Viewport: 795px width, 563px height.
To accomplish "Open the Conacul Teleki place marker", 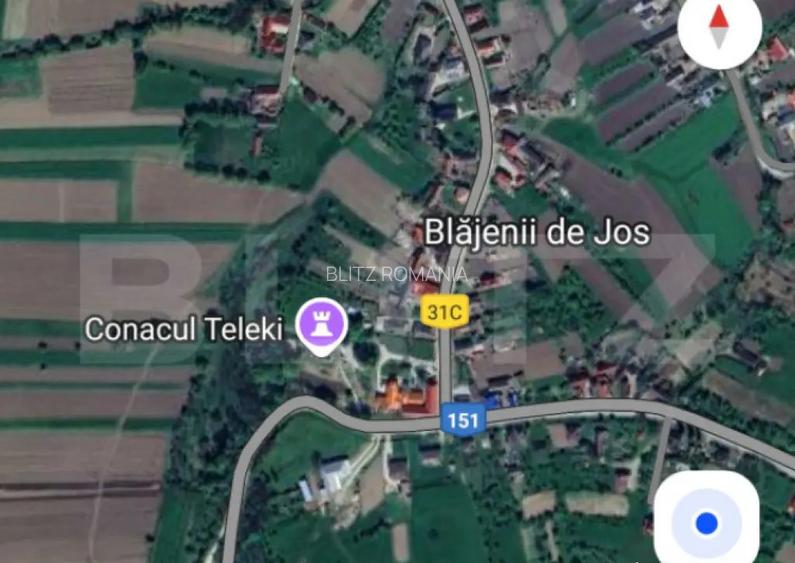I will click(323, 325).
